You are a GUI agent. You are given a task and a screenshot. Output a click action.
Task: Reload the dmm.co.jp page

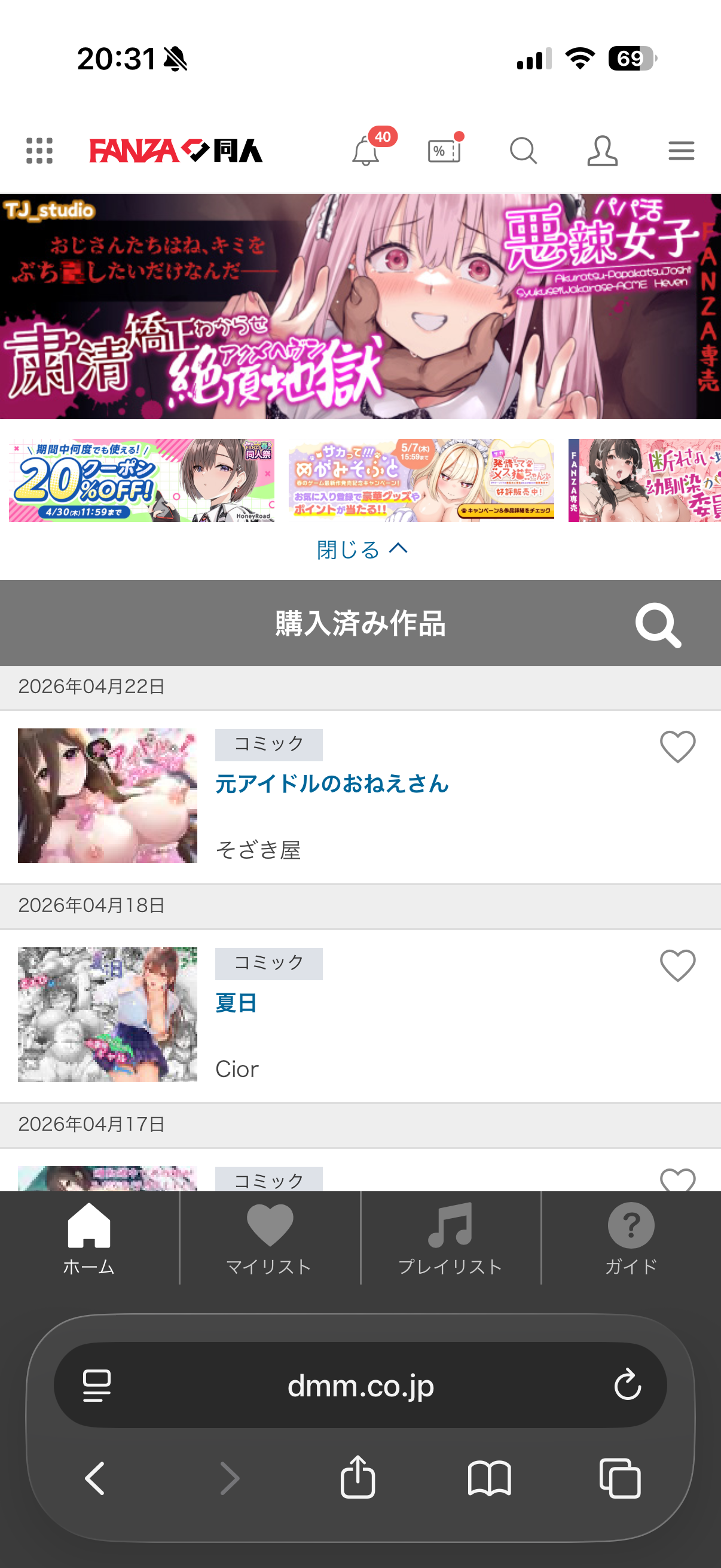tap(627, 1385)
